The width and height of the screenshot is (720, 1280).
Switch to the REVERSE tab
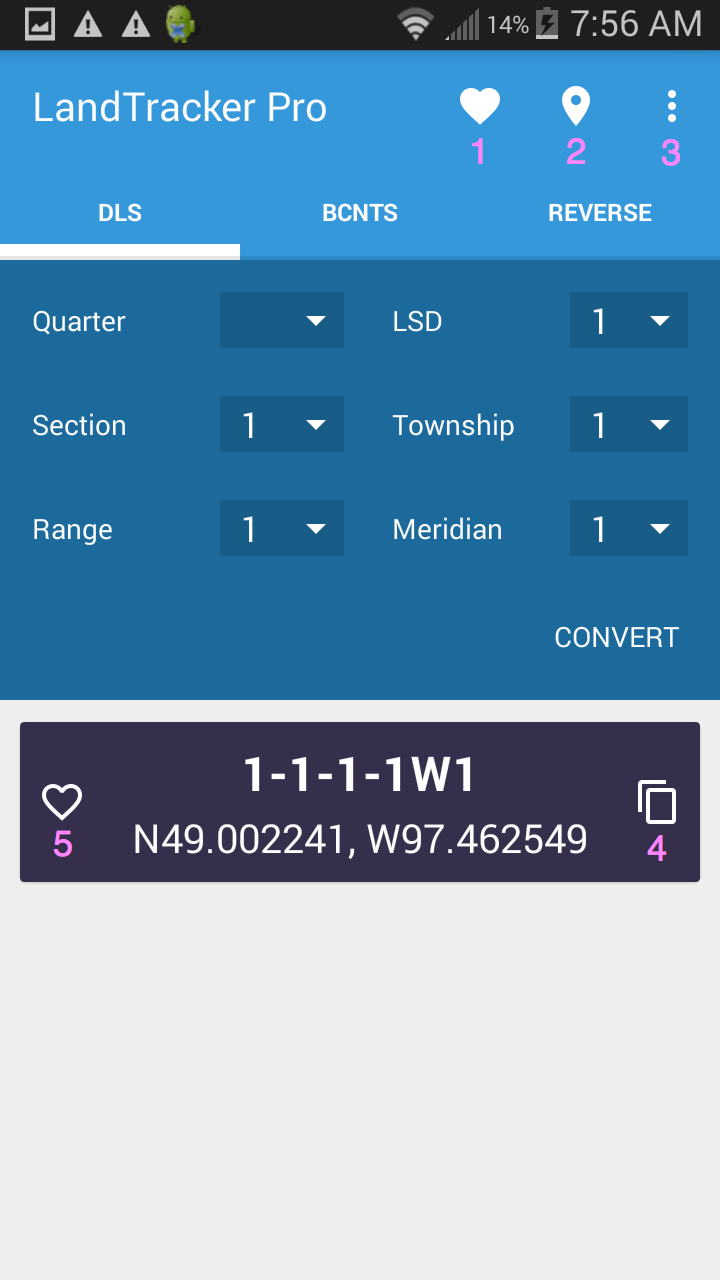(x=600, y=213)
